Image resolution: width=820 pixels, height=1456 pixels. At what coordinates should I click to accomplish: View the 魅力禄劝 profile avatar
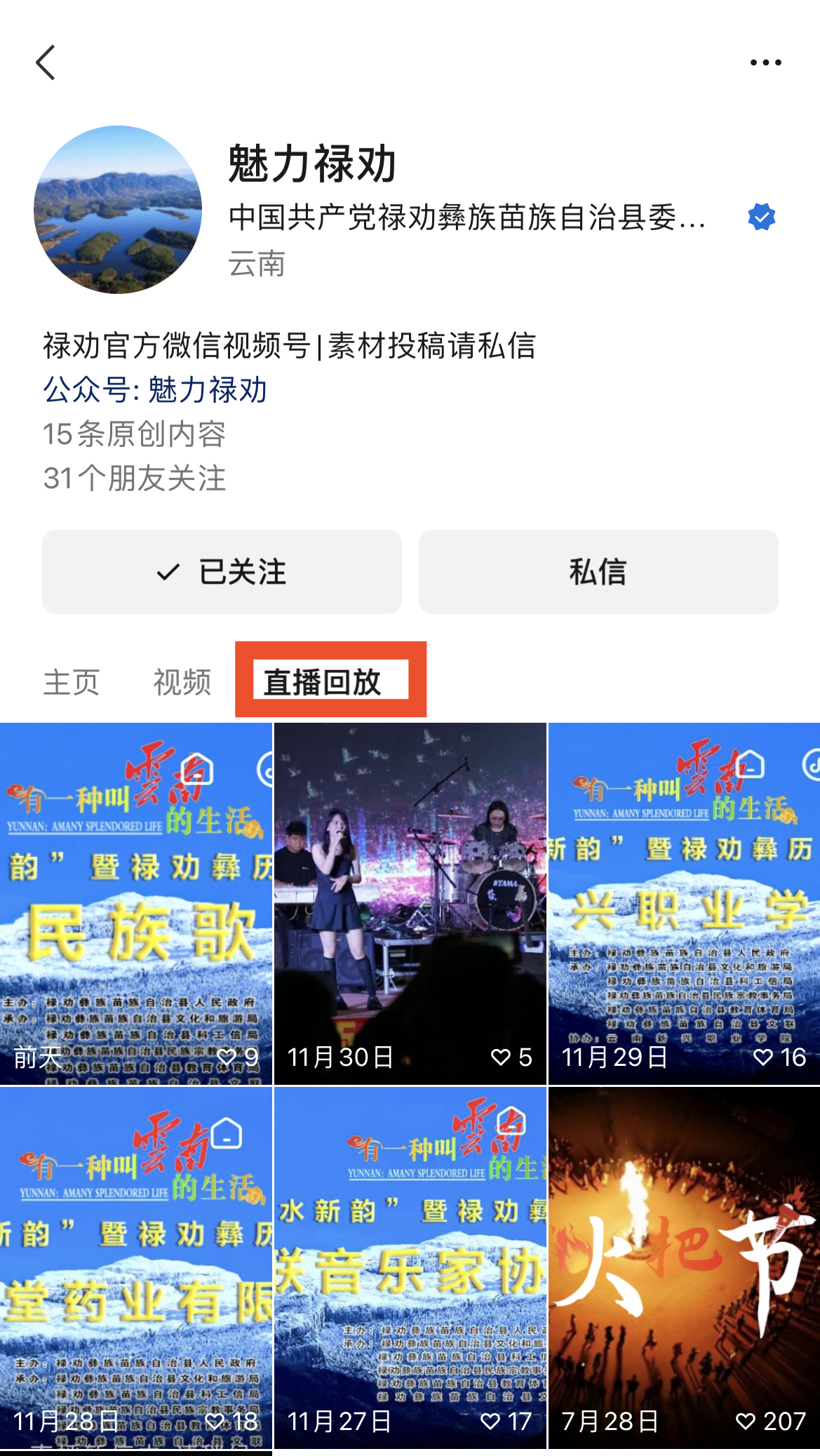(118, 210)
